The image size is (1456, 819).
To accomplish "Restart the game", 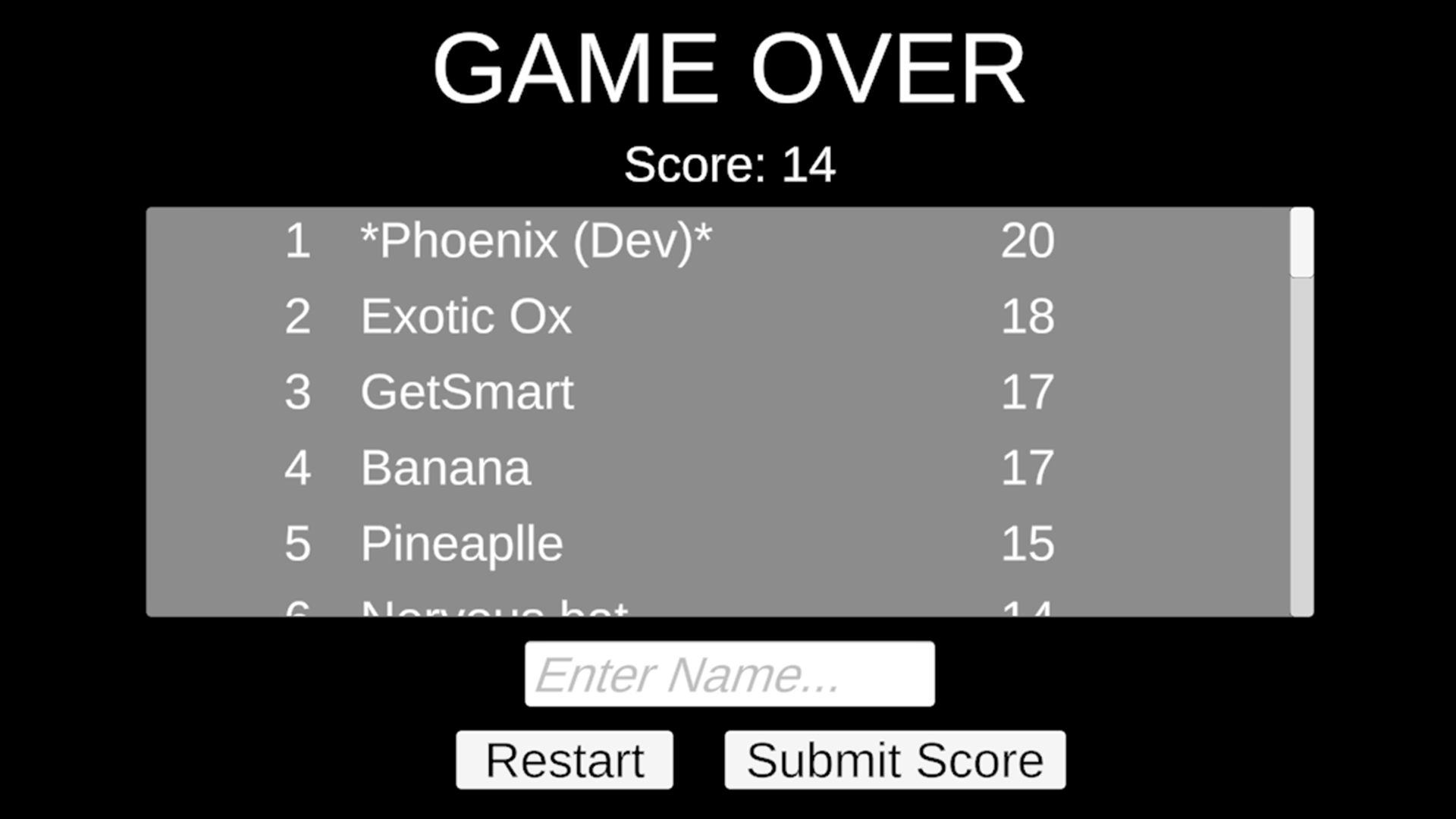I will point(564,760).
